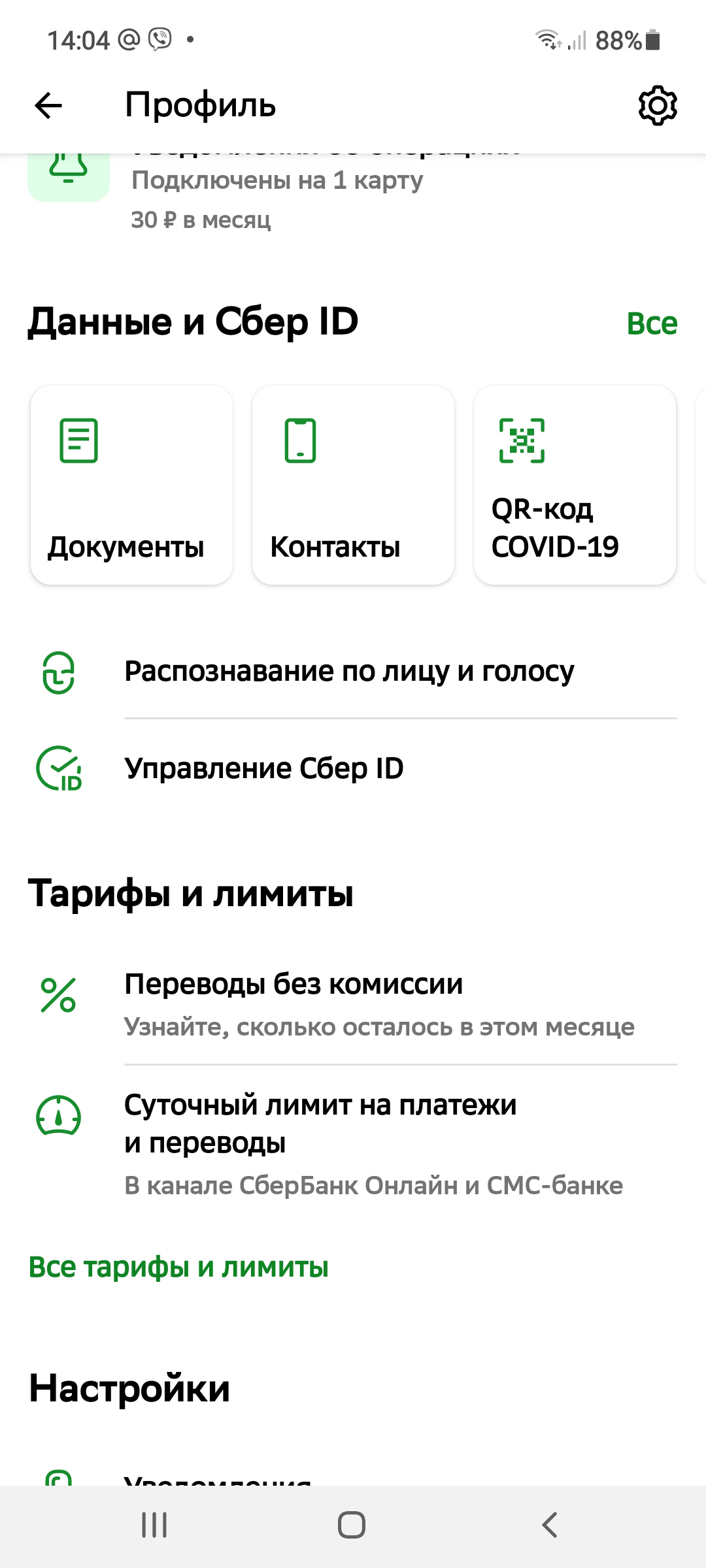Tap the system home button
Screen dimensions: 706x1568
coord(352,1526)
